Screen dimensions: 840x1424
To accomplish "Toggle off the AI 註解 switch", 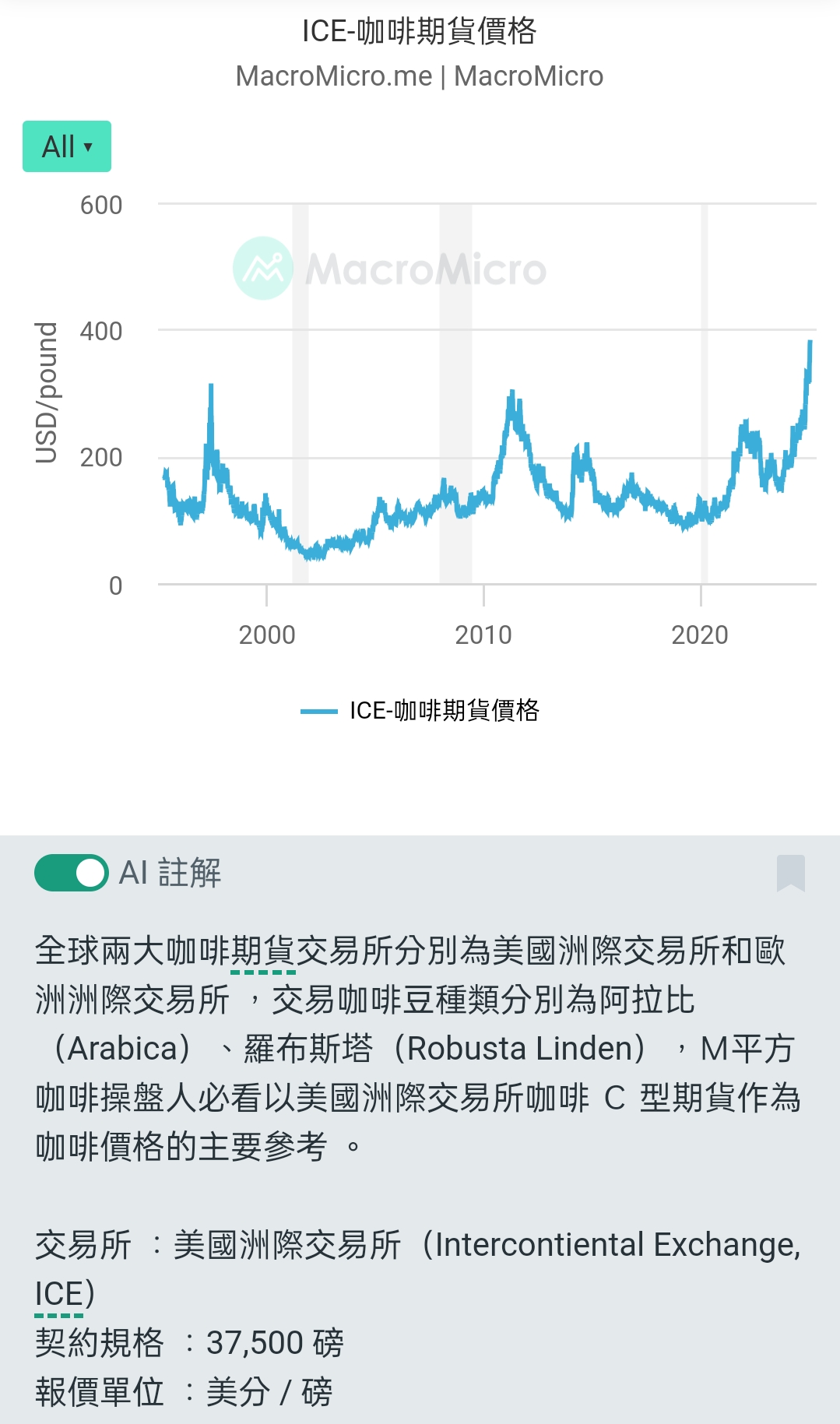I will (72, 873).
